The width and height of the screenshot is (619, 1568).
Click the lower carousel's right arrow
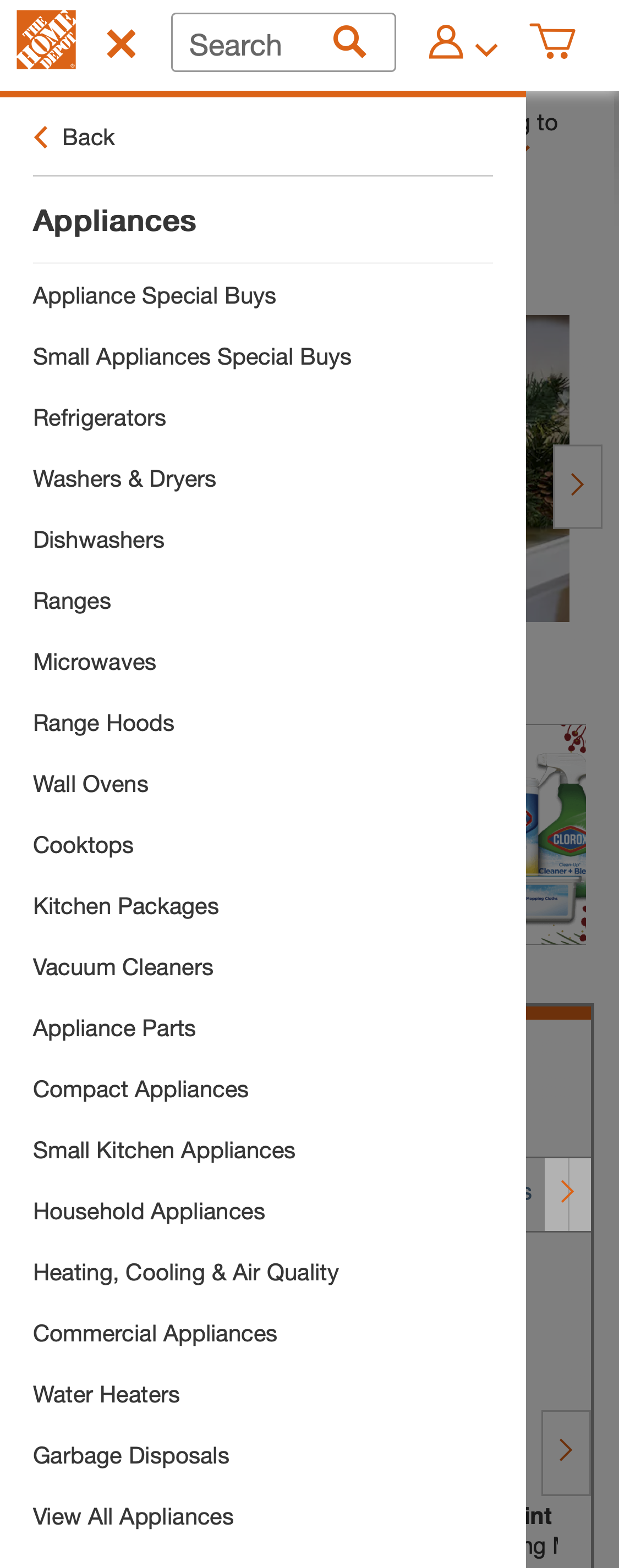click(568, 1191)
